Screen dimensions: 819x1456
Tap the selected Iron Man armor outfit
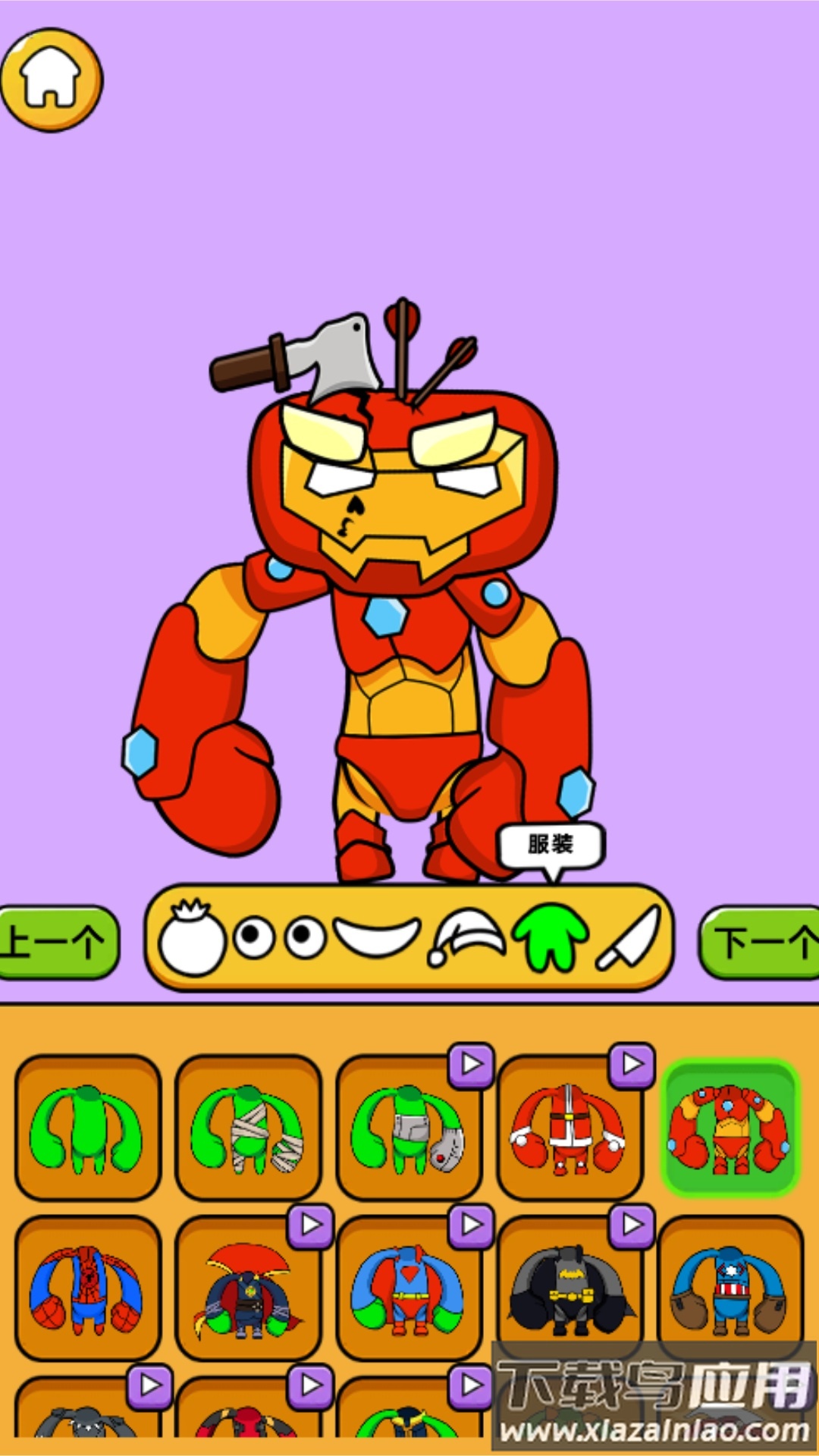coord(730,1128)
